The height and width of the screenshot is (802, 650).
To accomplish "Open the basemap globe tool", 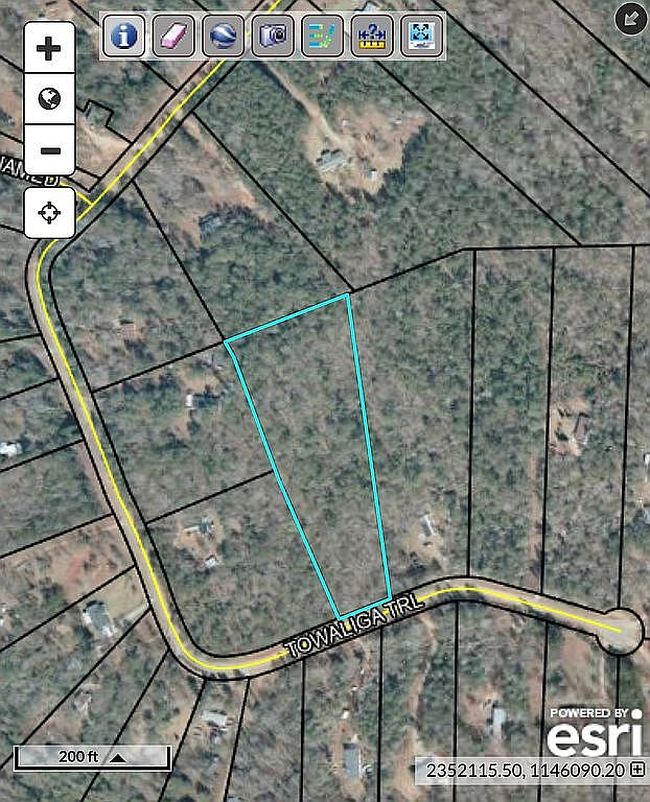I will 222,37.
